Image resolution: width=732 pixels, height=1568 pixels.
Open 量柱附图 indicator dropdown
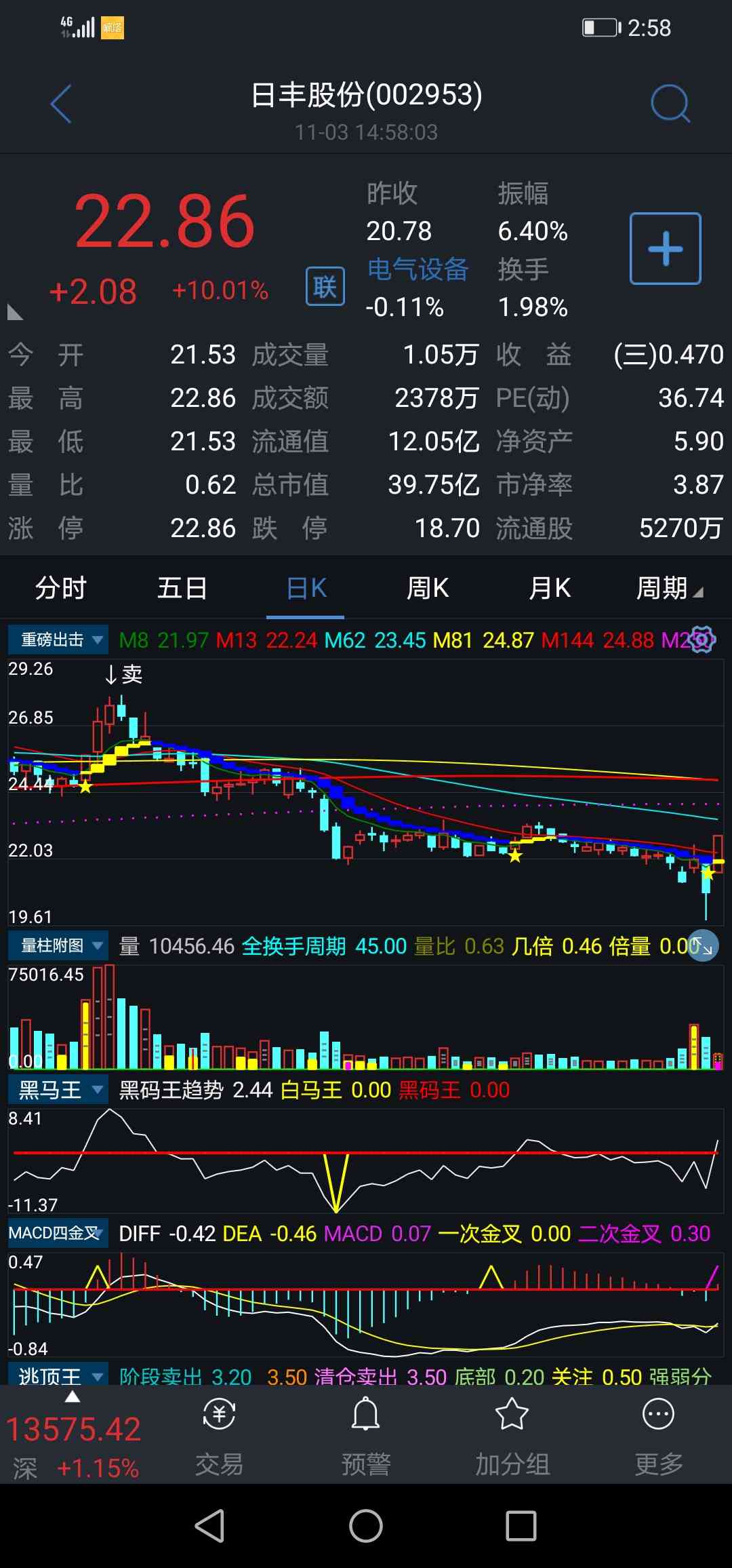(58, 945)
